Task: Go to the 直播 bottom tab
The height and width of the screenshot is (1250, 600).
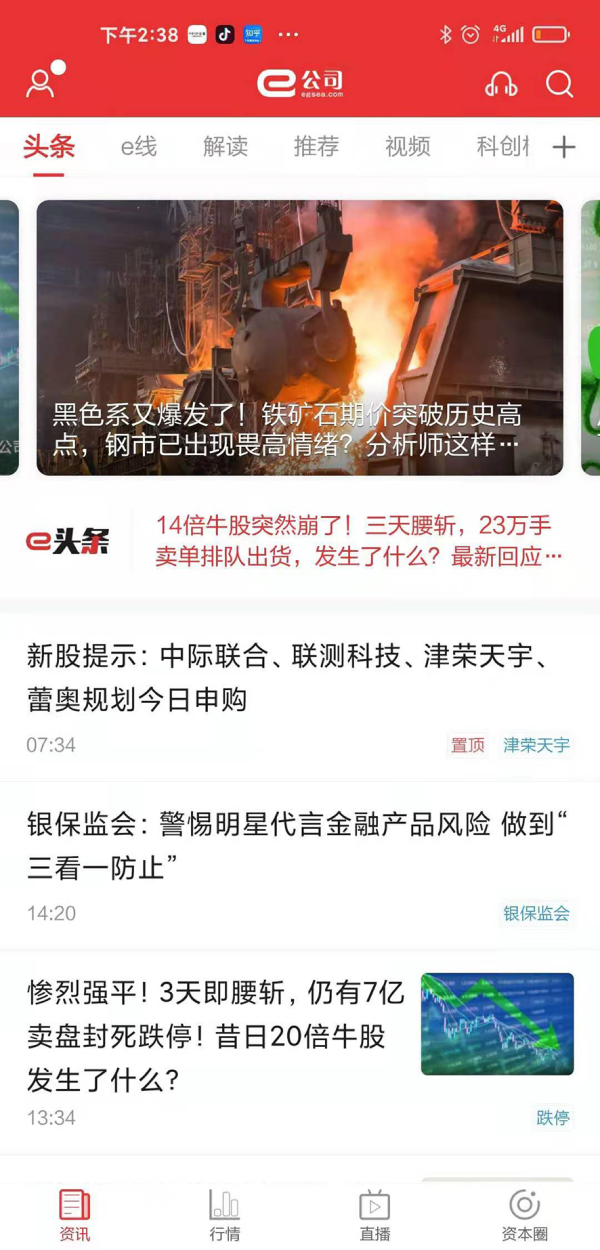Action: 374,1214
